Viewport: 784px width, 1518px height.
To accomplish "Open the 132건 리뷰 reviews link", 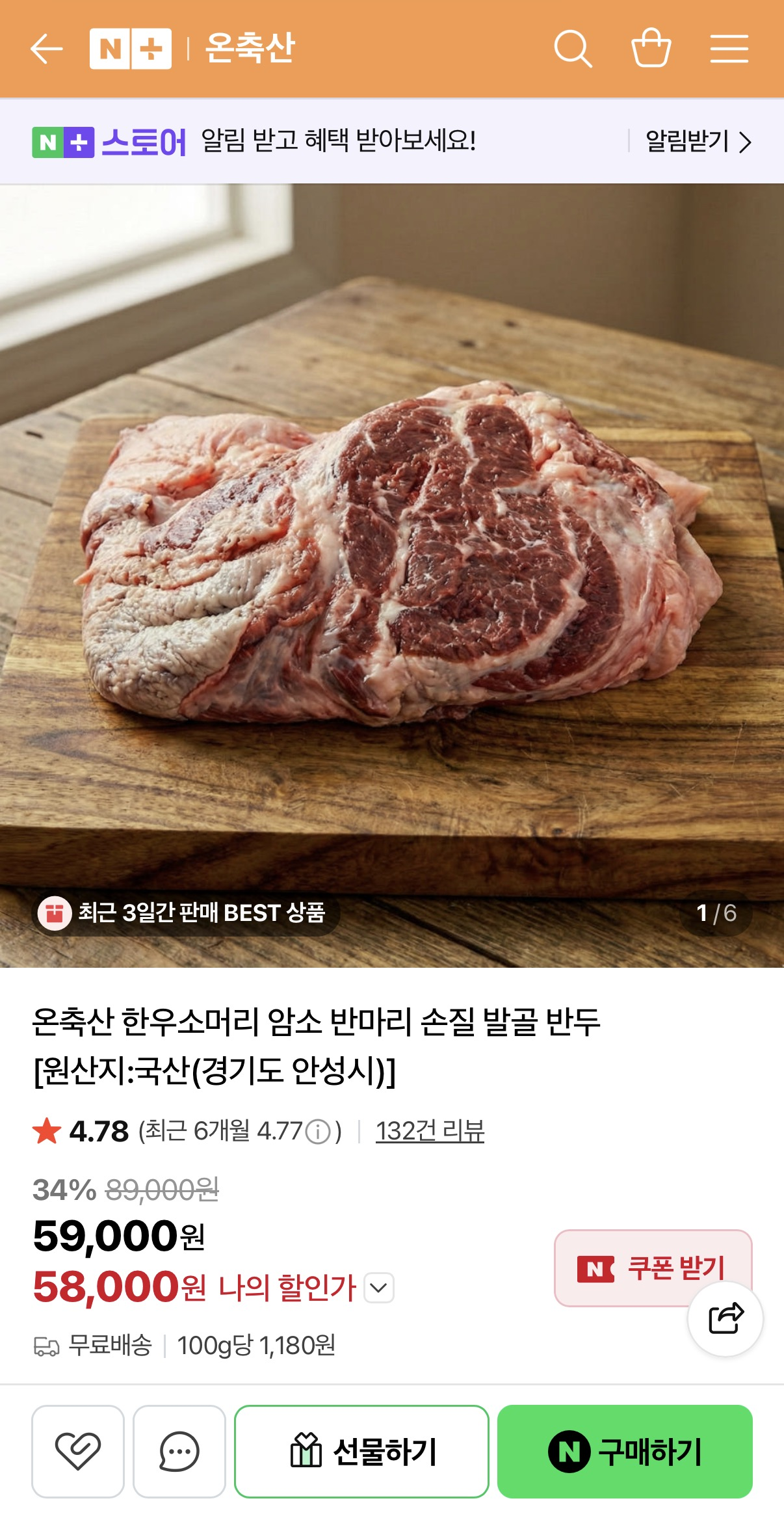I will 430,1132.
